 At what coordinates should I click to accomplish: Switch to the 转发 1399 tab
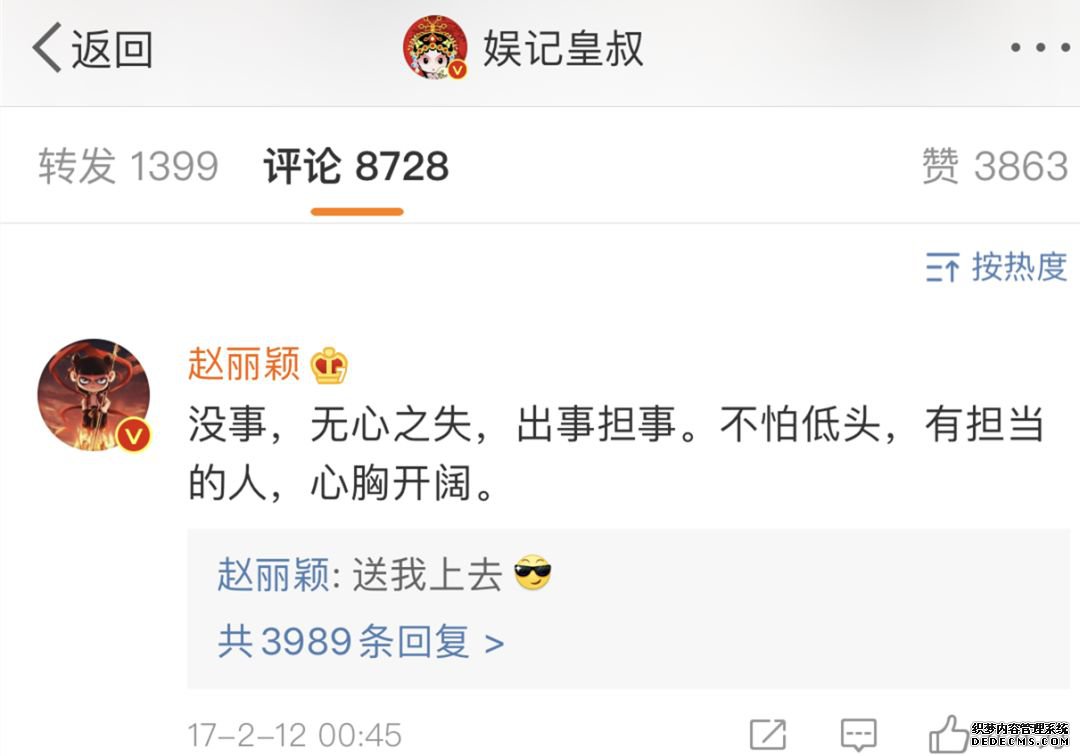click(x=128, y=166)
